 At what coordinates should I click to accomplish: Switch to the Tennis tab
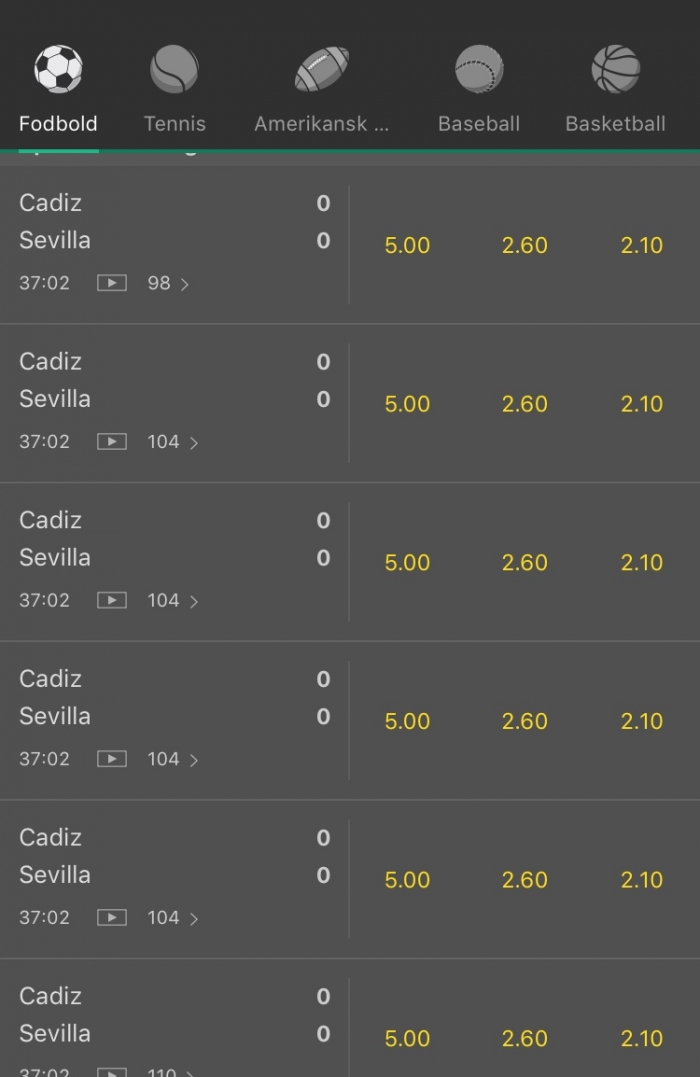pyautogui.click(x=174, y=90)
